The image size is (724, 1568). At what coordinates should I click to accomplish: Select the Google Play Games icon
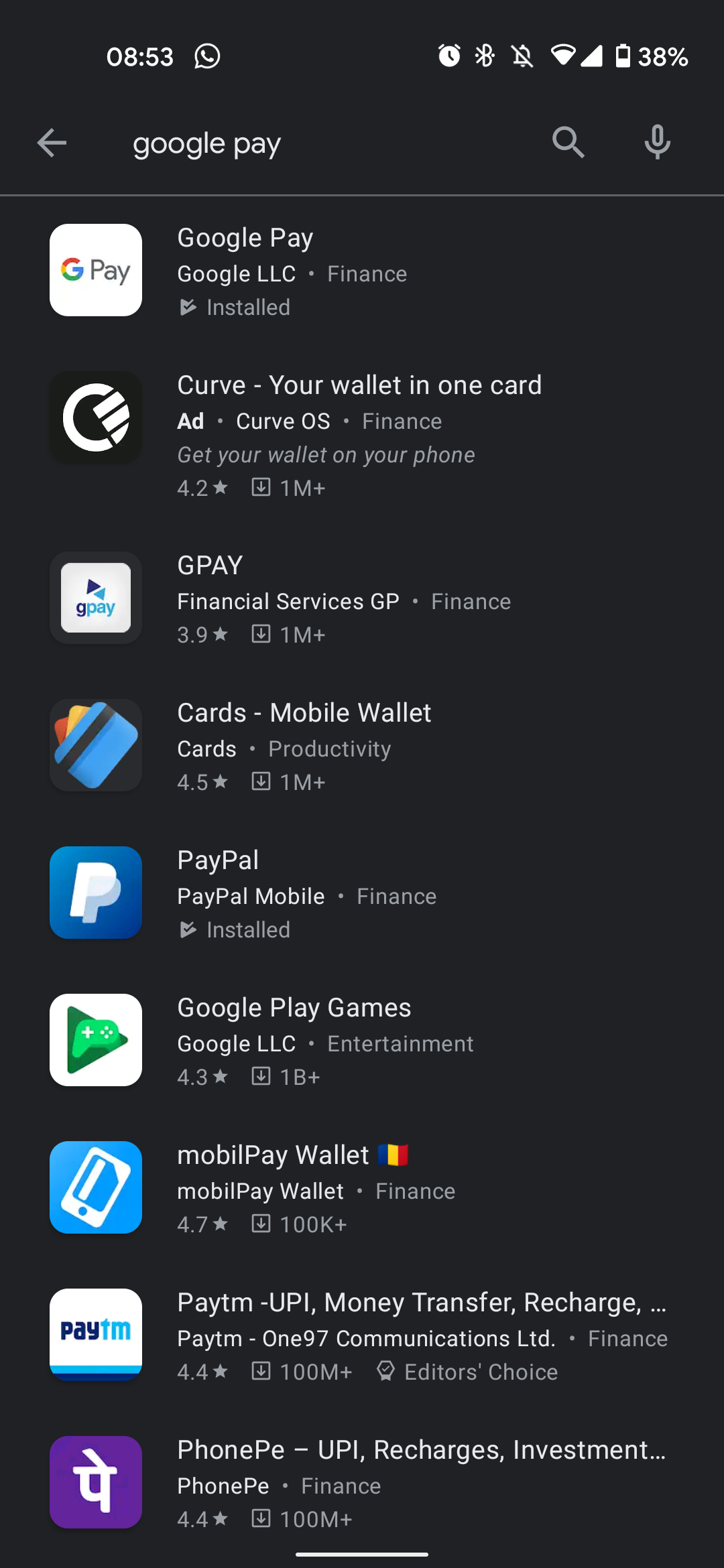tap(95, 1040)
